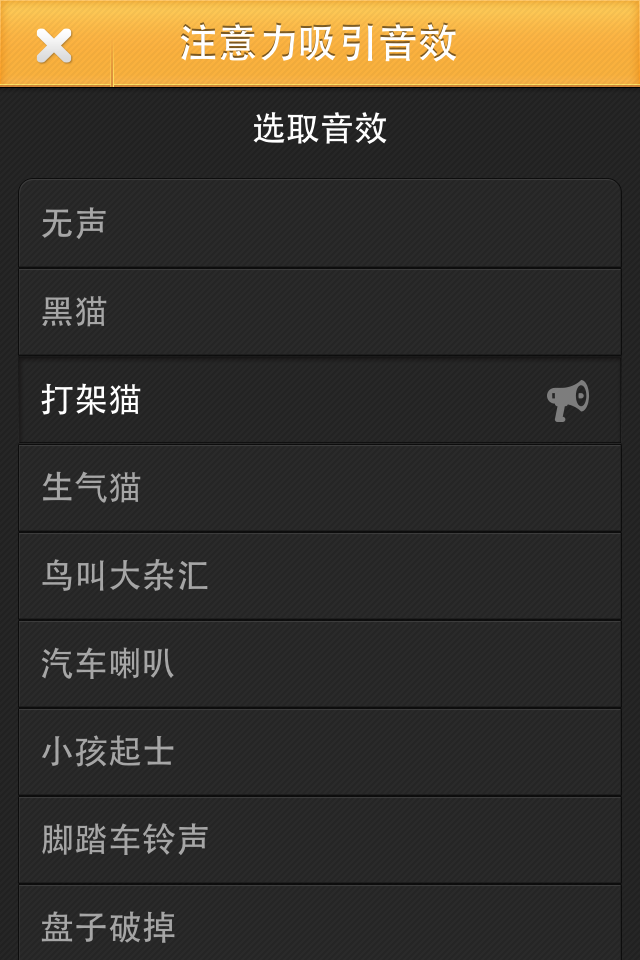Choose the 脚踏车铃声 sound effect
The image size is (640, 960).
click(x=320, y=840)
